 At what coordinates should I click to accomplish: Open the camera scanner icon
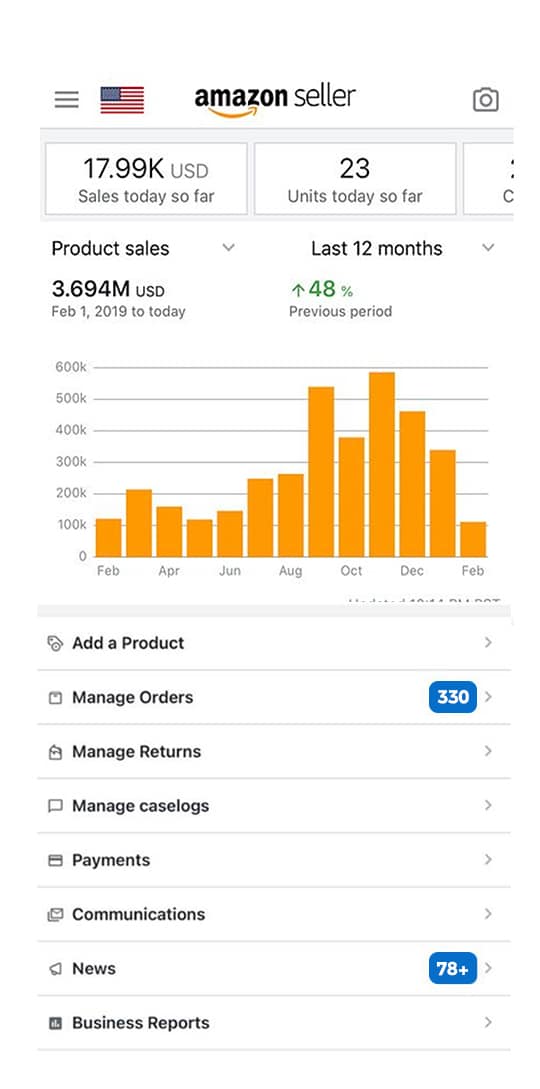(x=485, y=99)
